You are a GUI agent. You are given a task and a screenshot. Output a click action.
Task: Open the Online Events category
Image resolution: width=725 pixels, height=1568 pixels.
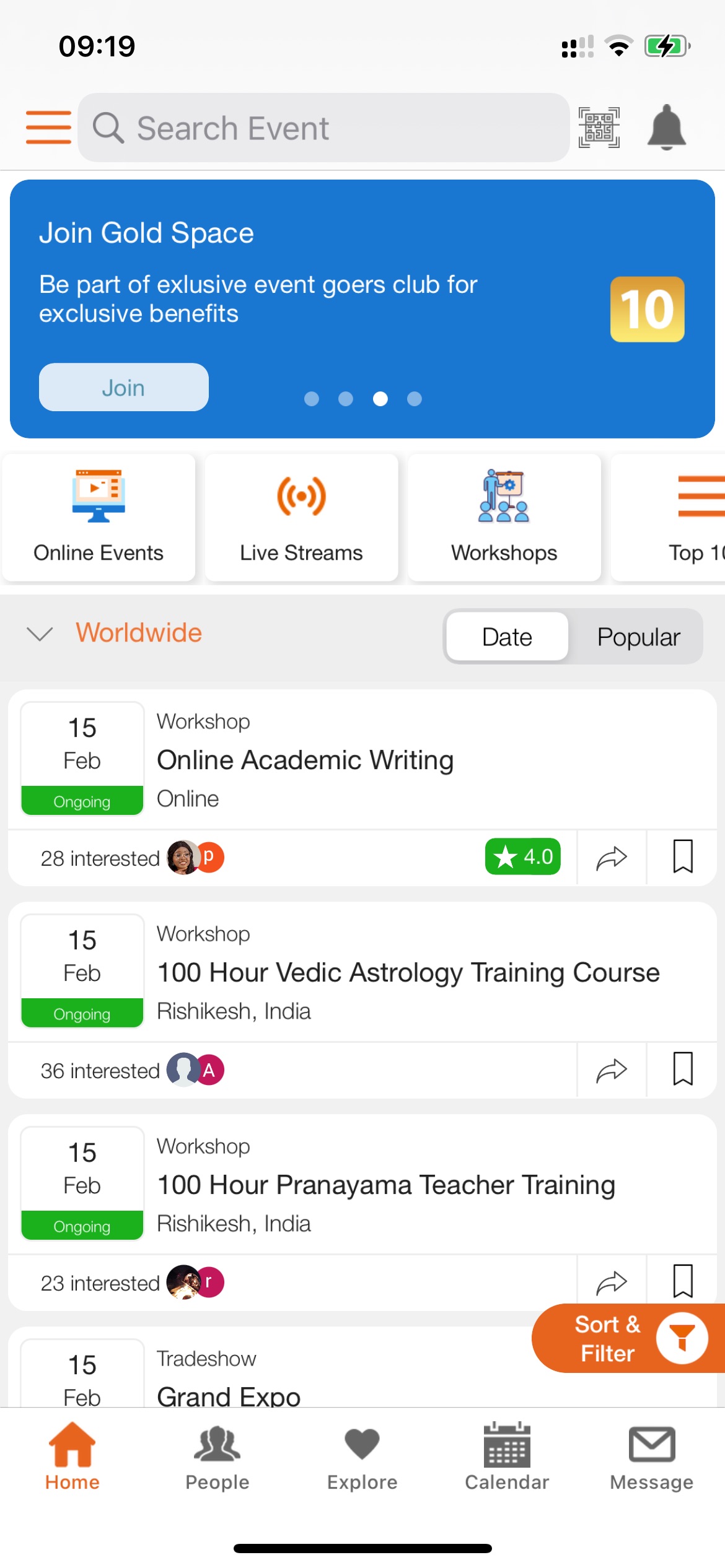click(99, 517)
